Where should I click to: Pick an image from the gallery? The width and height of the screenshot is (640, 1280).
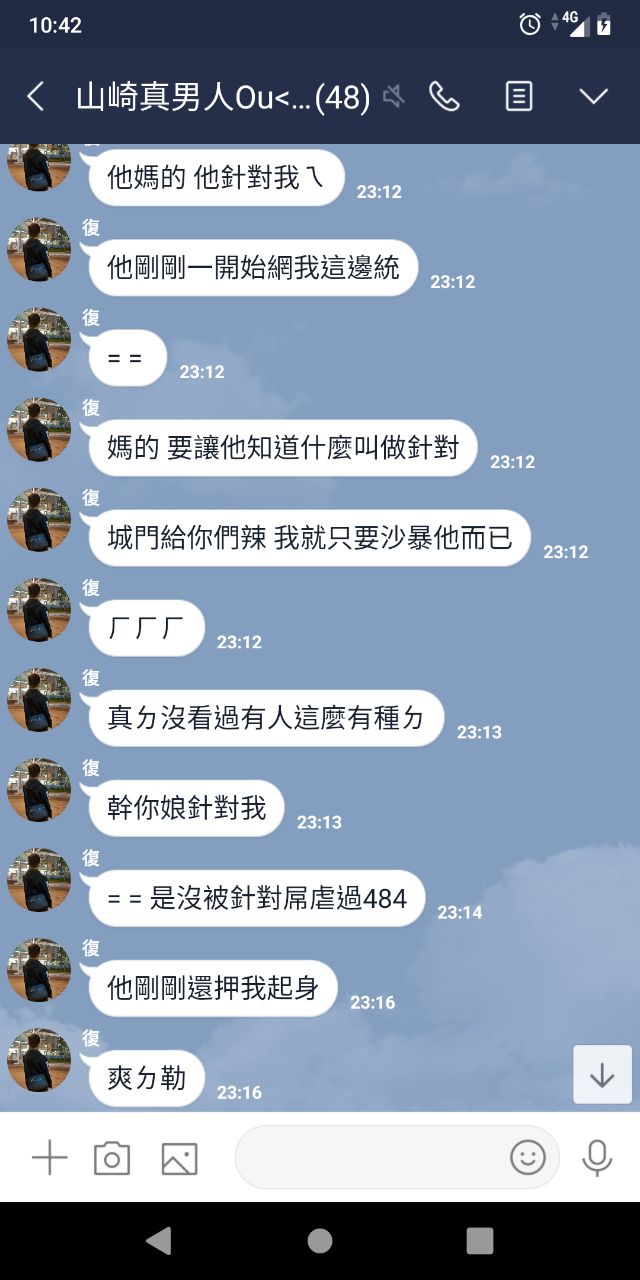tap(179, 1158)
